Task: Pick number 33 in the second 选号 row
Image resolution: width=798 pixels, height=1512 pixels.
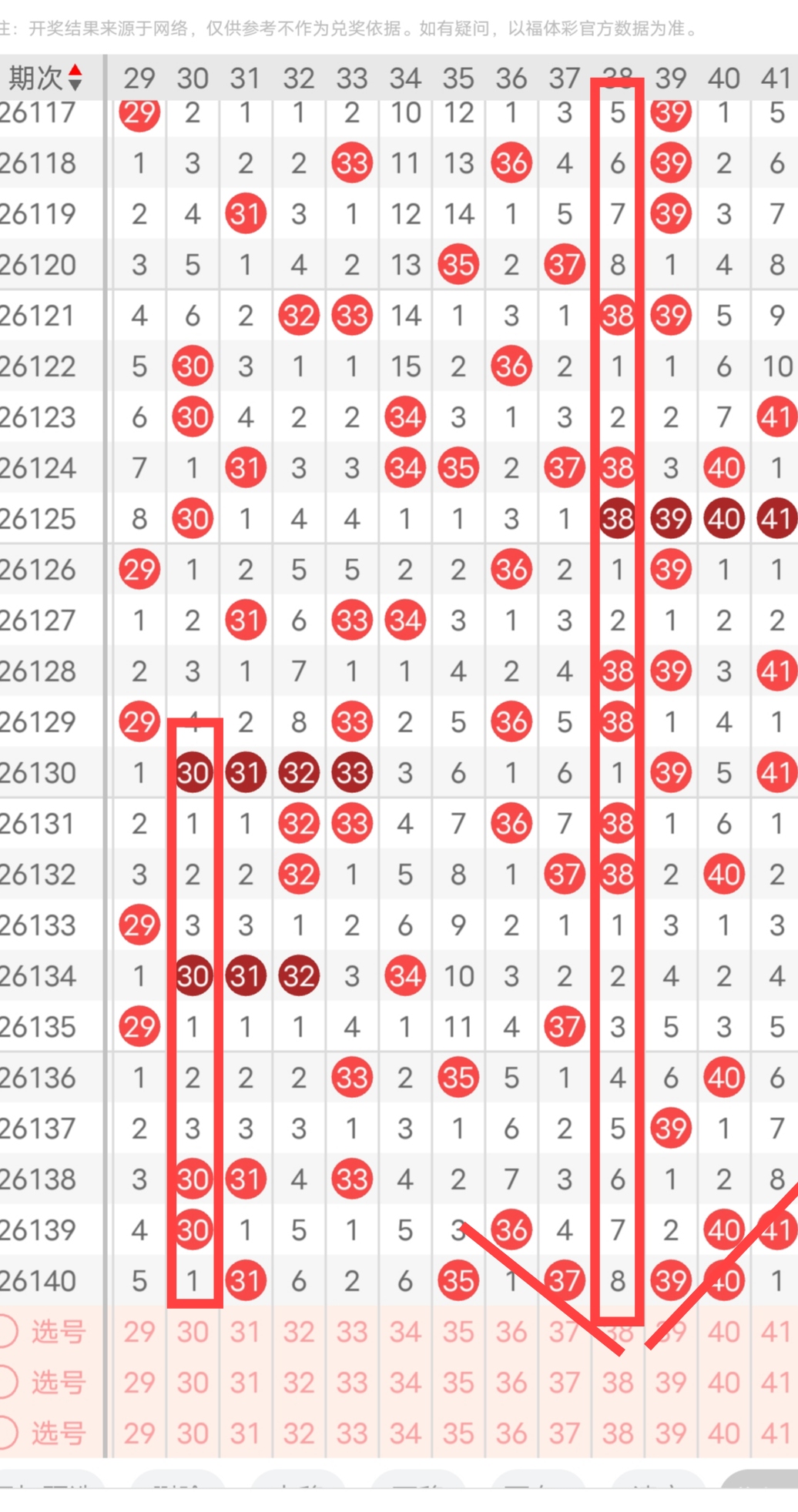Action: pos(352,1383)
